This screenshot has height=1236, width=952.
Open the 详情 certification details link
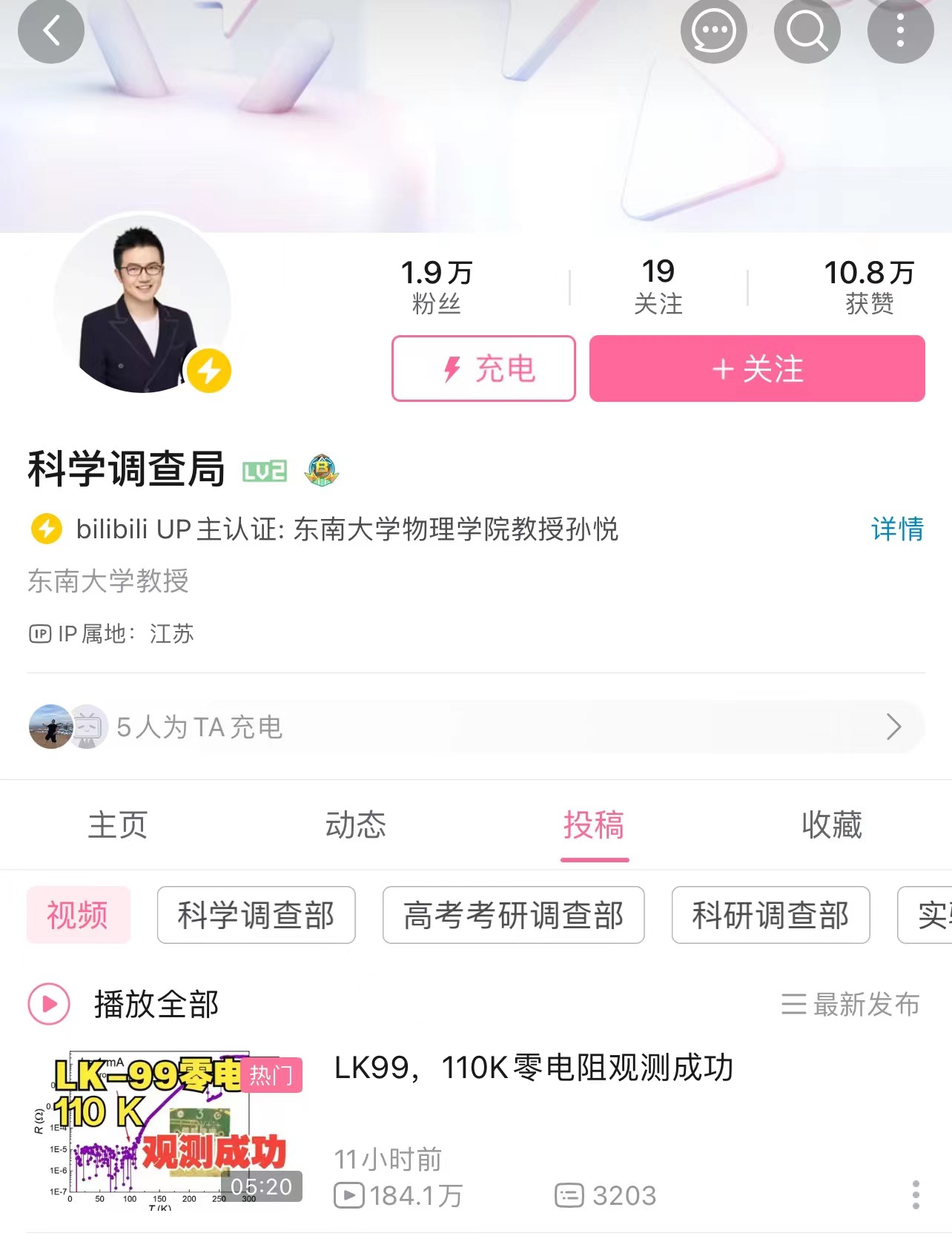coord(897,529)
